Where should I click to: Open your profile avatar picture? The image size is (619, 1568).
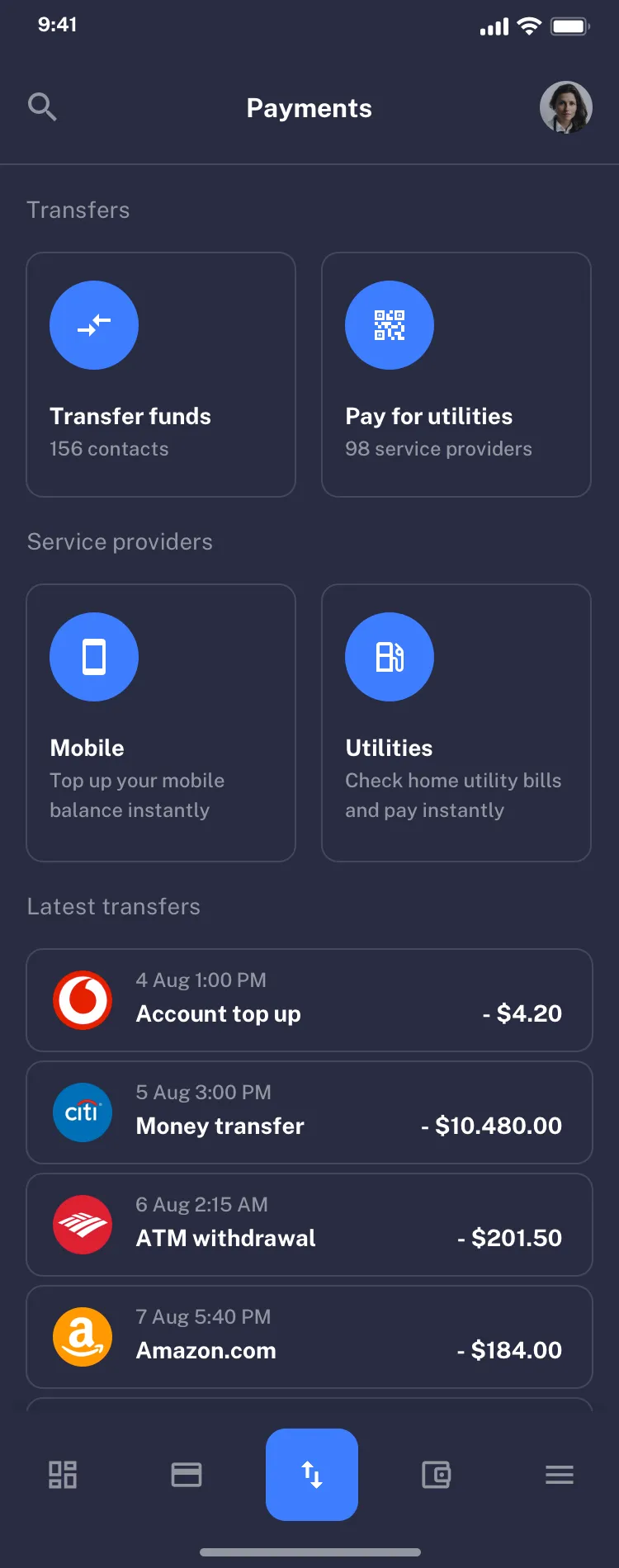pos(566,107)
